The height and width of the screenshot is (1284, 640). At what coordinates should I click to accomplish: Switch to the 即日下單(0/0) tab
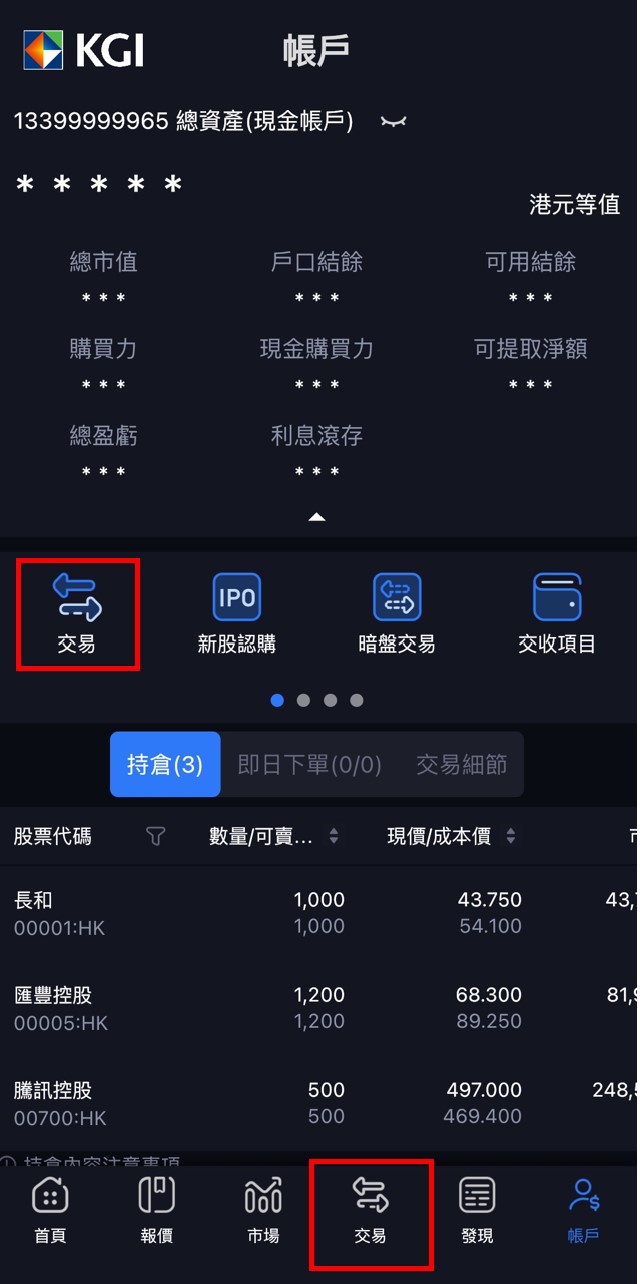pyautogui.click(x=309, y=765)
